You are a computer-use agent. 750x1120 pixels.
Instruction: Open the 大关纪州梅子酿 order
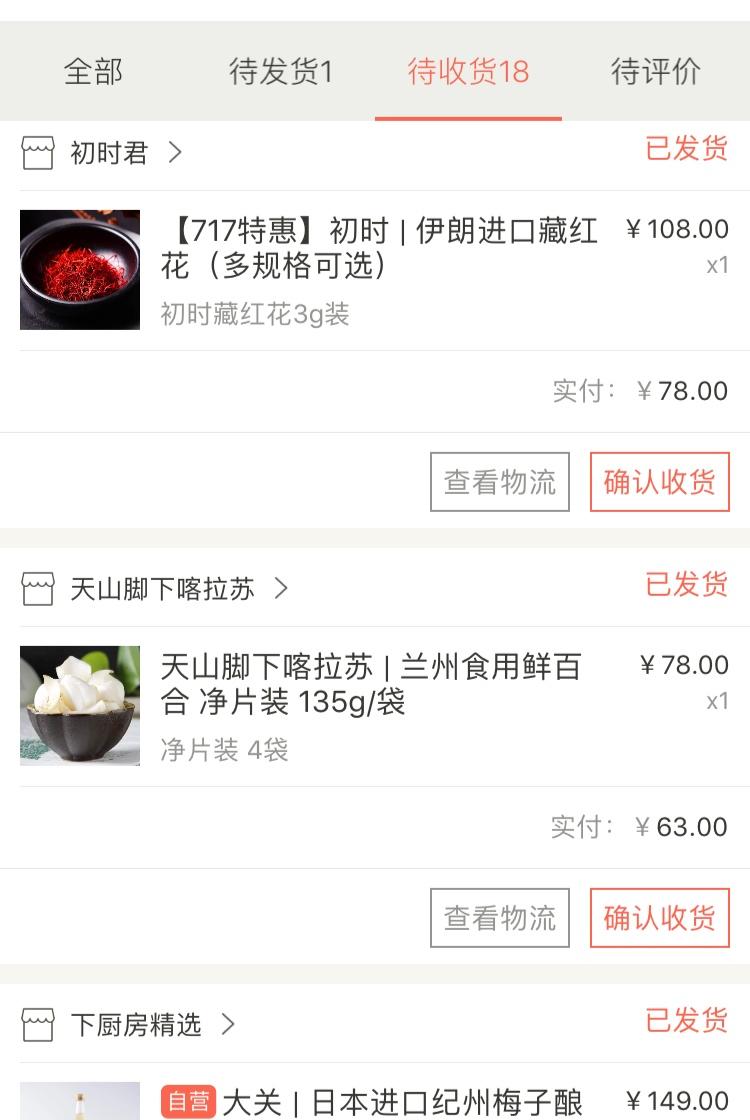pos(400,1100)
